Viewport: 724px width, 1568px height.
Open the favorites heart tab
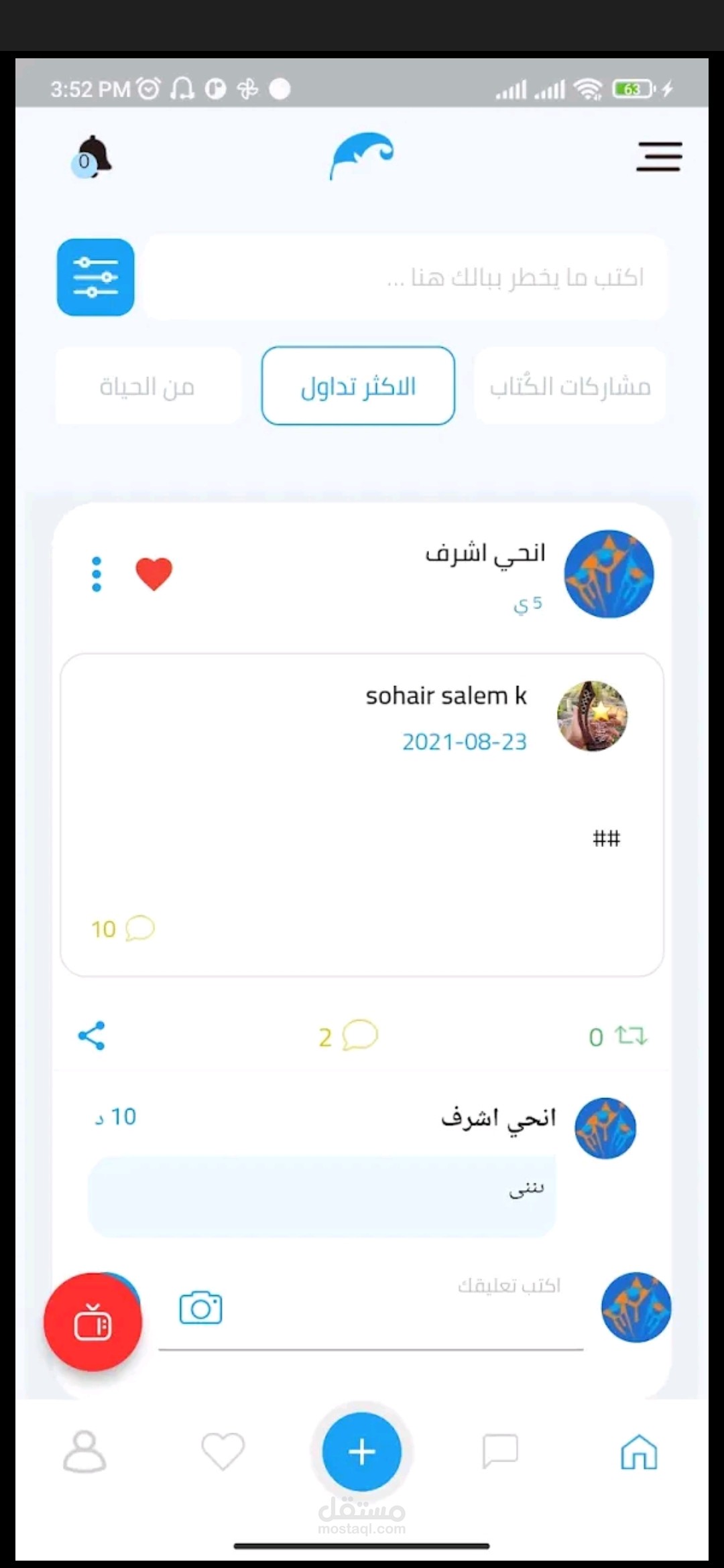(x=223, y=1451)
